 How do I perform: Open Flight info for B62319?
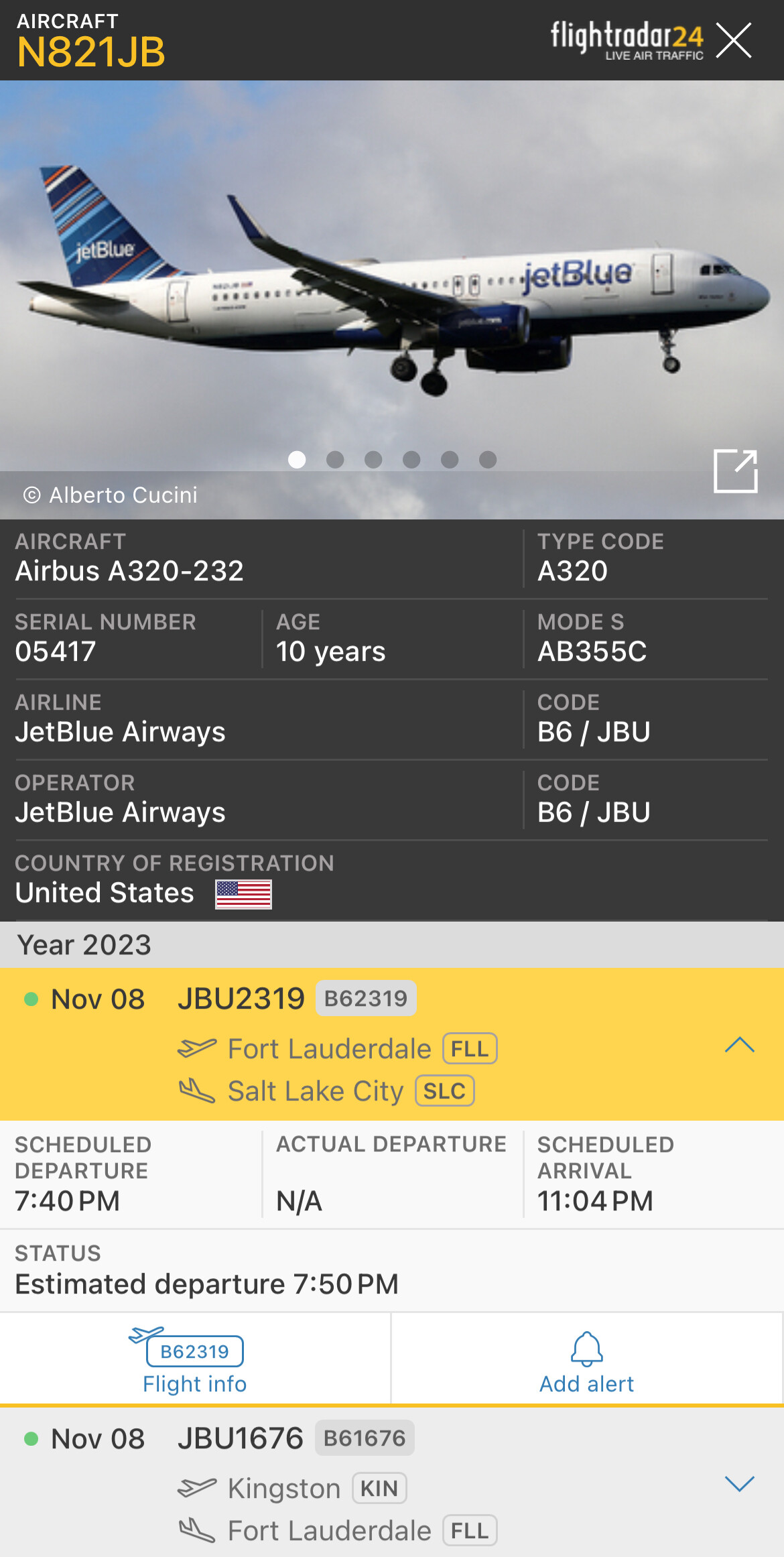click(194, 1361)
